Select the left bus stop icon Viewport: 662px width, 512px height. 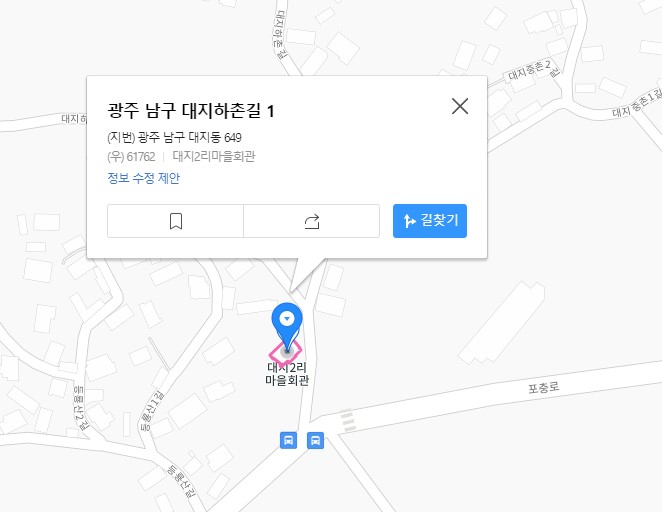(288, 439)
